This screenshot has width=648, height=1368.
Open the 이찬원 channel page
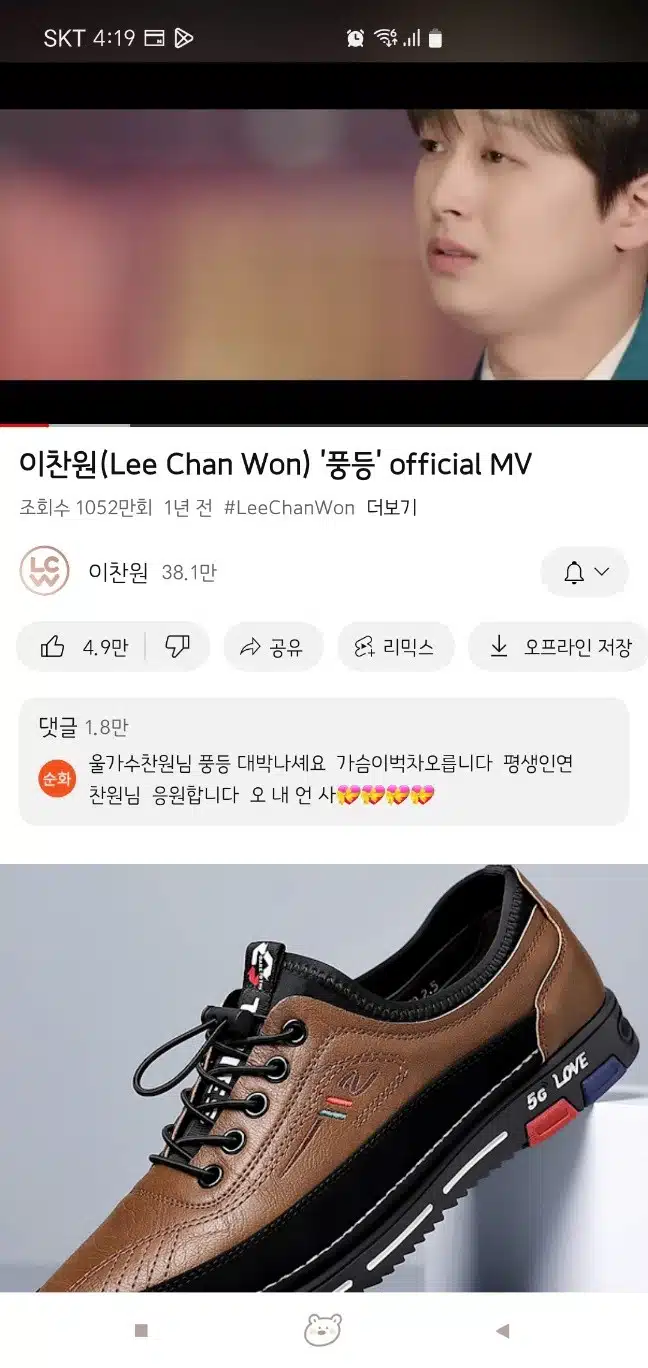tap(118, 572)
